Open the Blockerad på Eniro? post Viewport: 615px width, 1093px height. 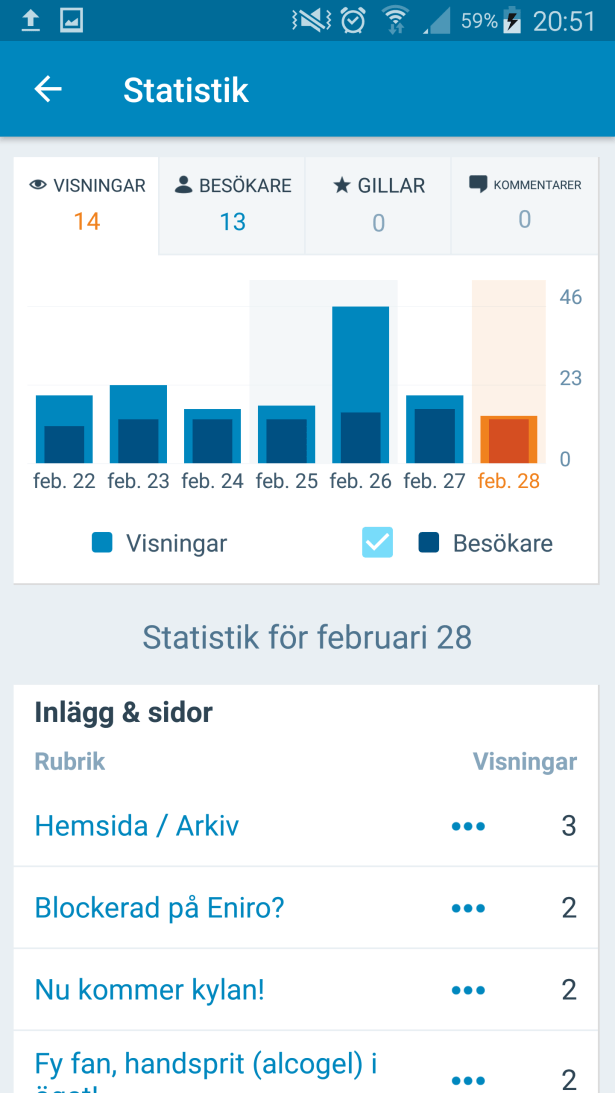point(160,908)
